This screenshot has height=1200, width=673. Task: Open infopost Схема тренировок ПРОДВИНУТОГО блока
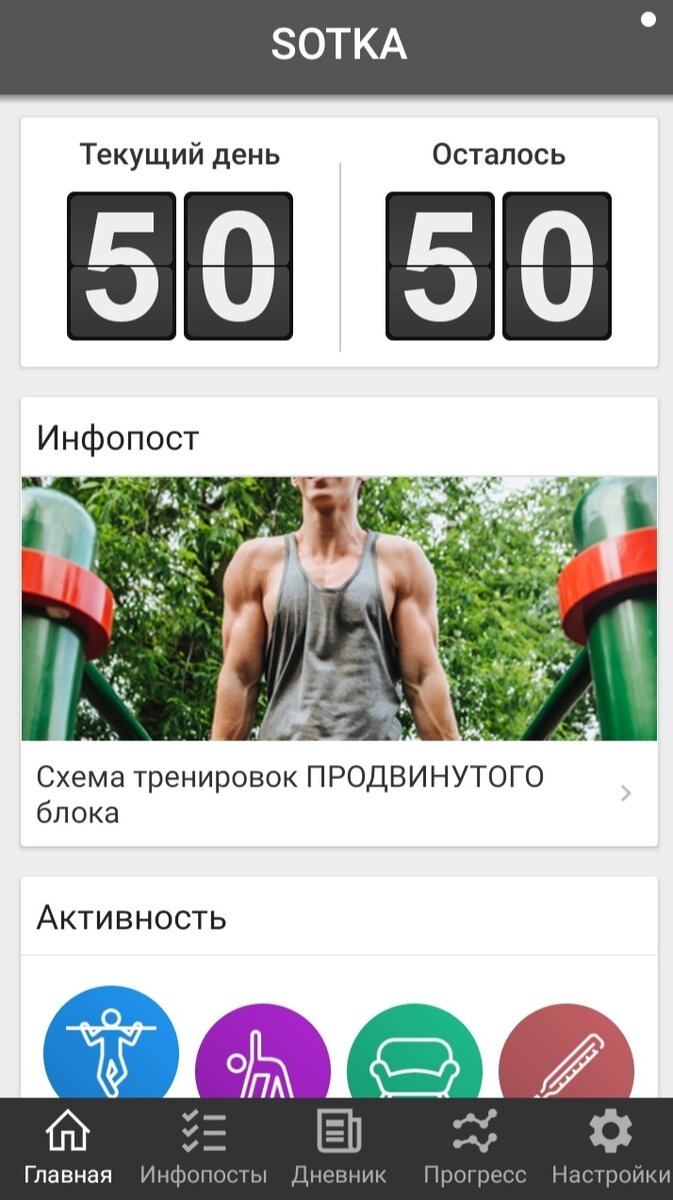coord(339,794)
